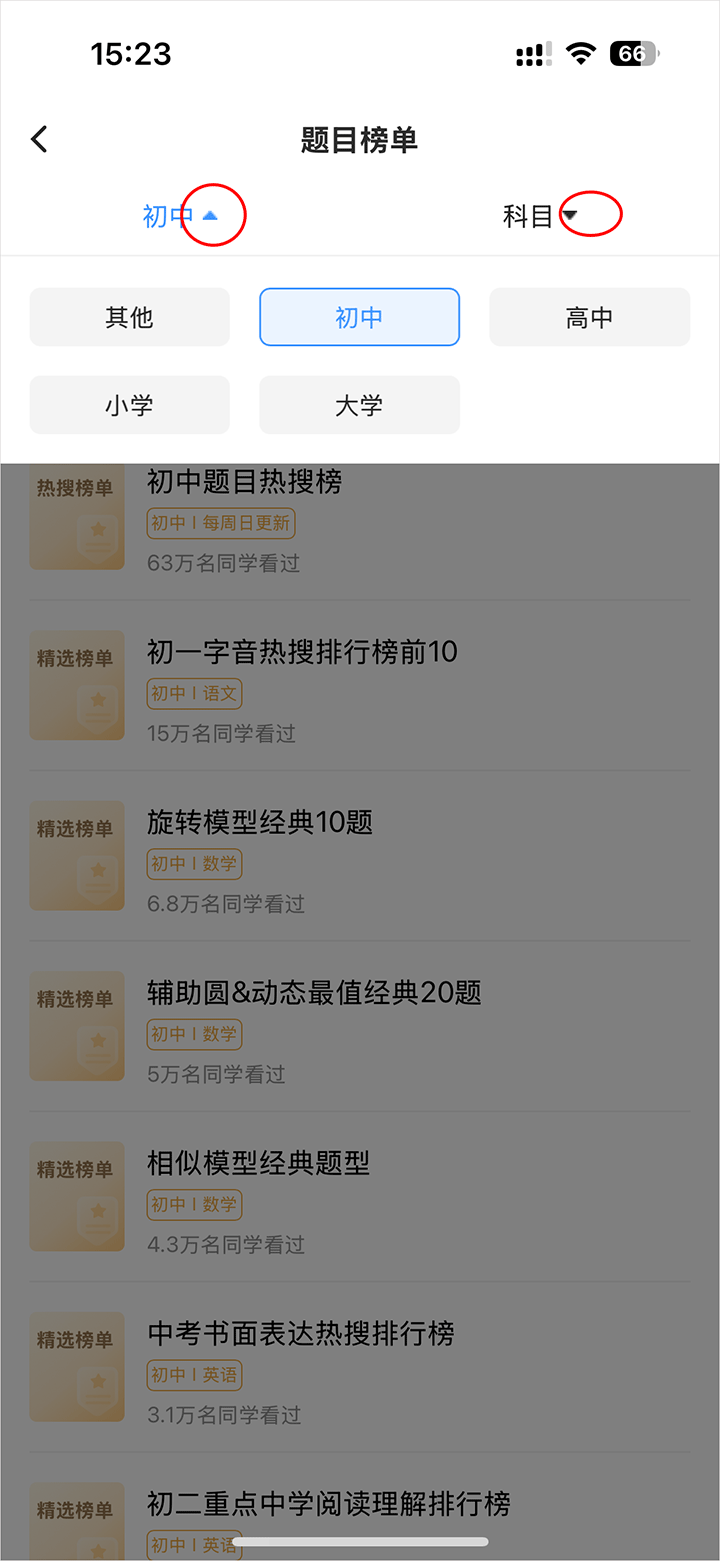Open 初中题目热搜榜 list

click(245, 482)
